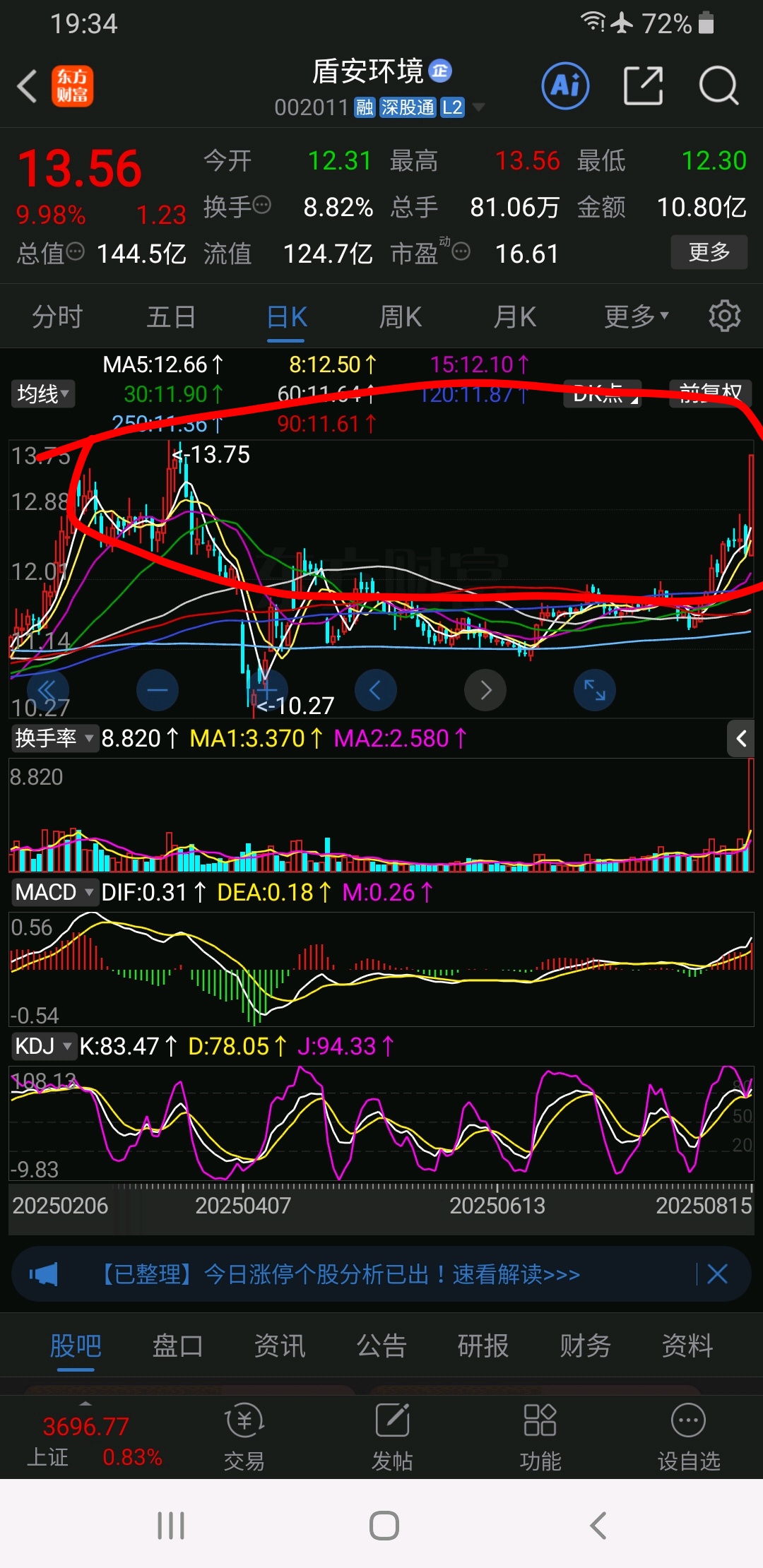Share this stock page
The height and width of the screenshot is (1568, 763).
[x=643, y=86]
